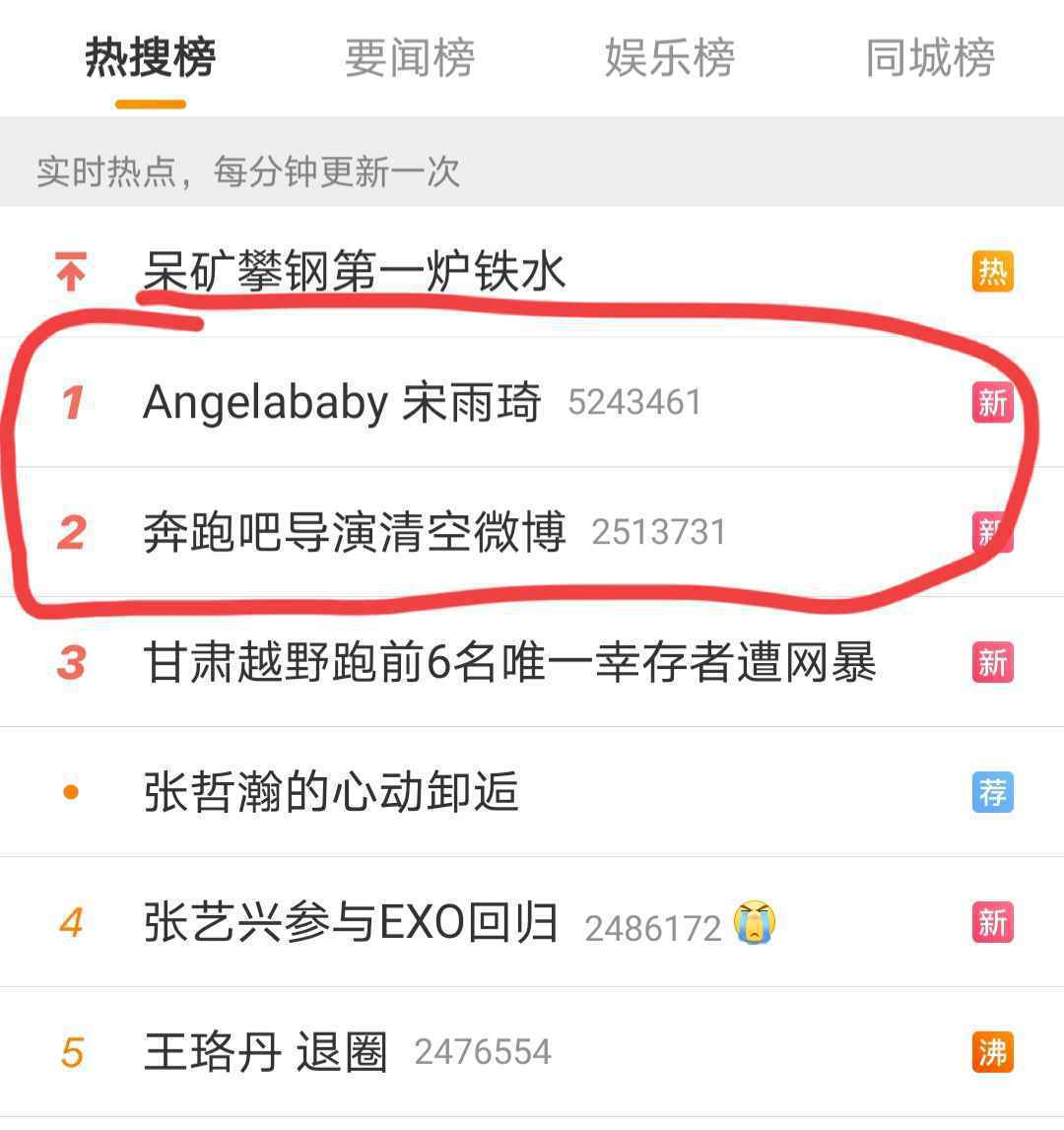Click the 沸 badge next to 王珞丹 退圈

click(992, 1050)
